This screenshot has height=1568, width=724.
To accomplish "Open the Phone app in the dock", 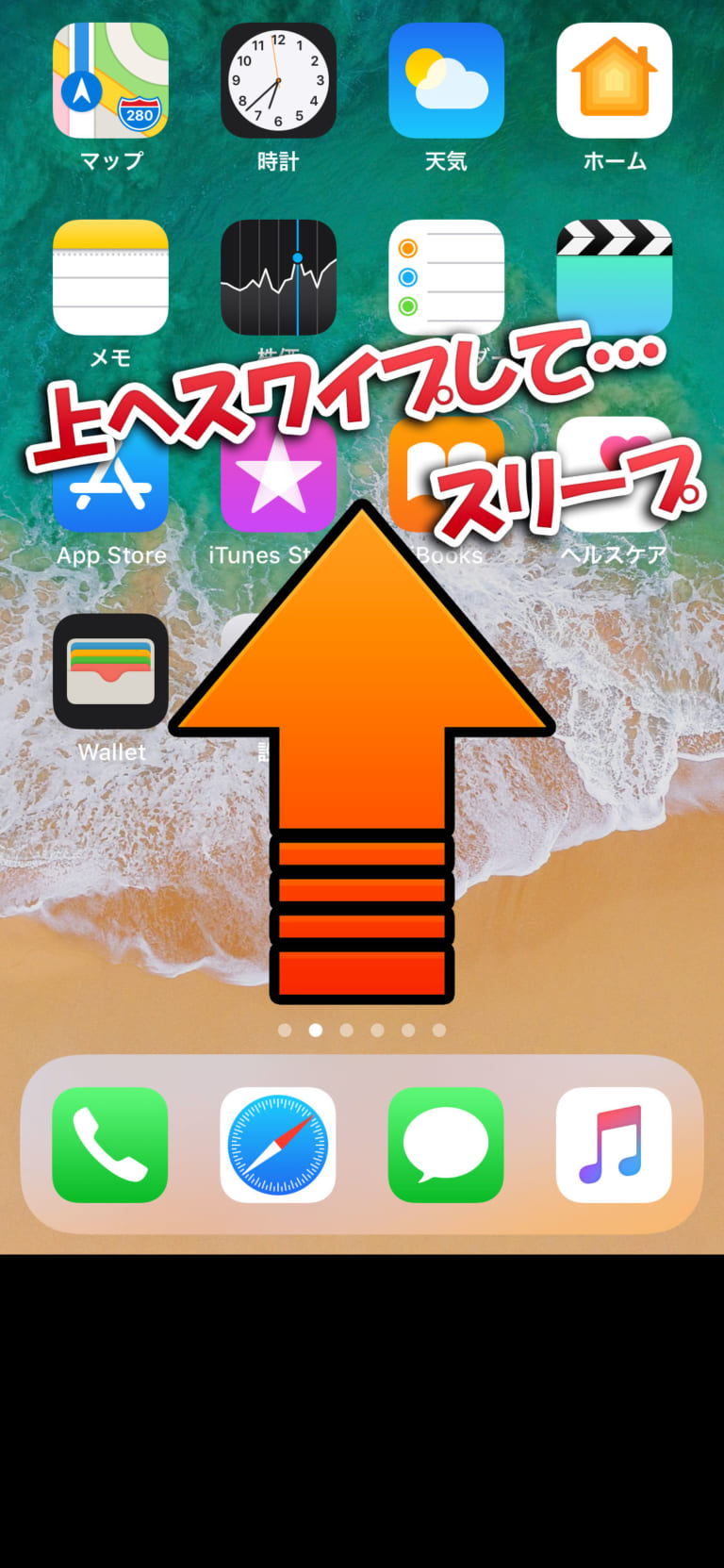I will click(x=109, y=1145).
